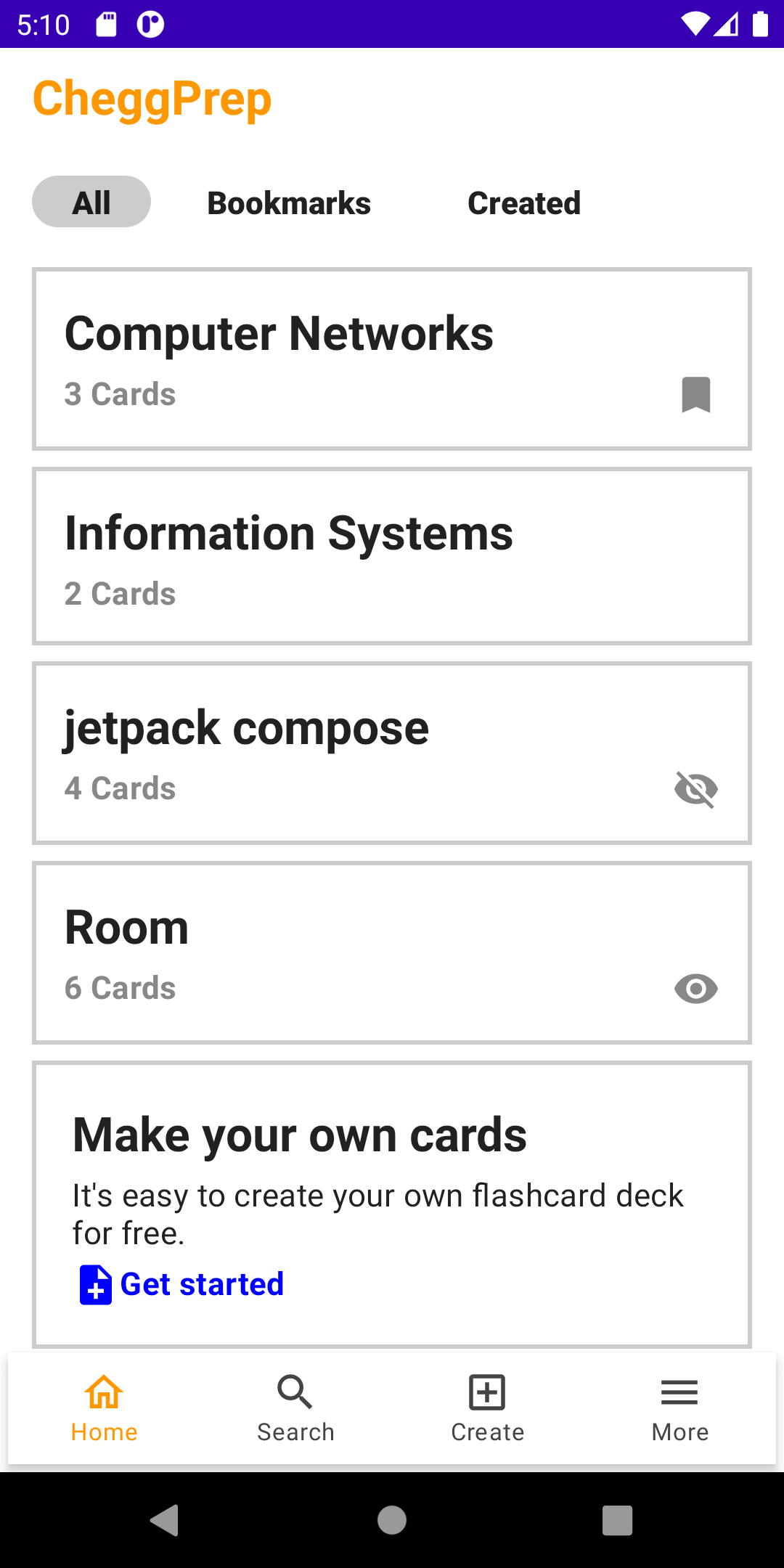Tap the system home button
Viewport: 784px width, 1568px height.
click(x=392, y=1520)
